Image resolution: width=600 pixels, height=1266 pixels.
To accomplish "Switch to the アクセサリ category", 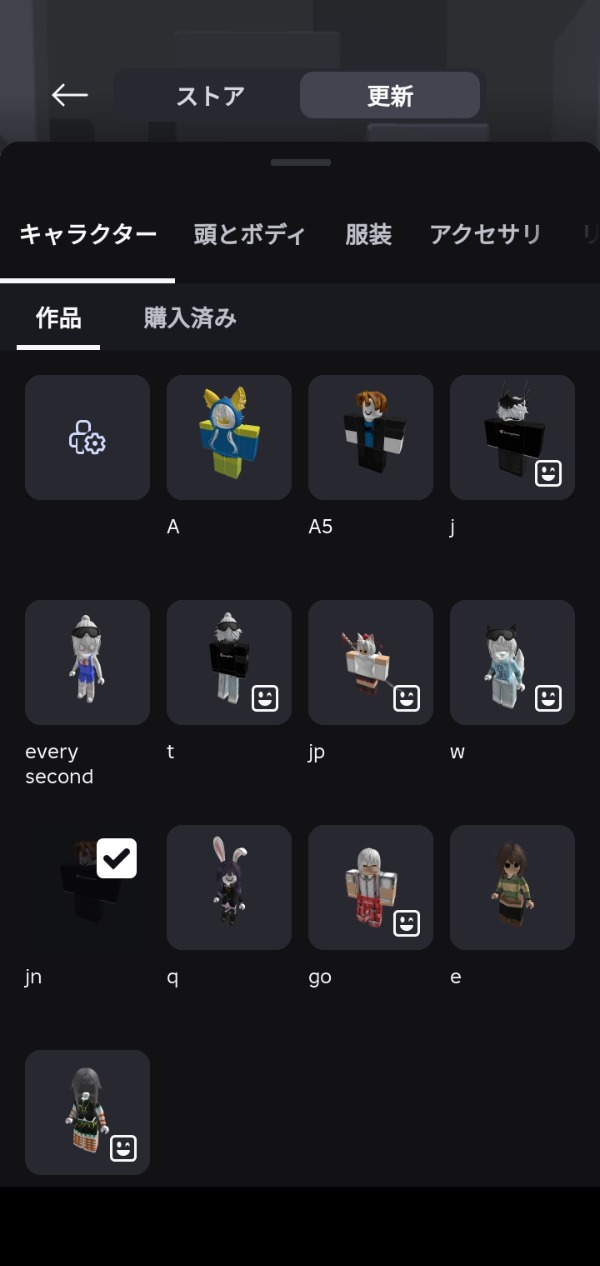I will (x=485, y=235).
